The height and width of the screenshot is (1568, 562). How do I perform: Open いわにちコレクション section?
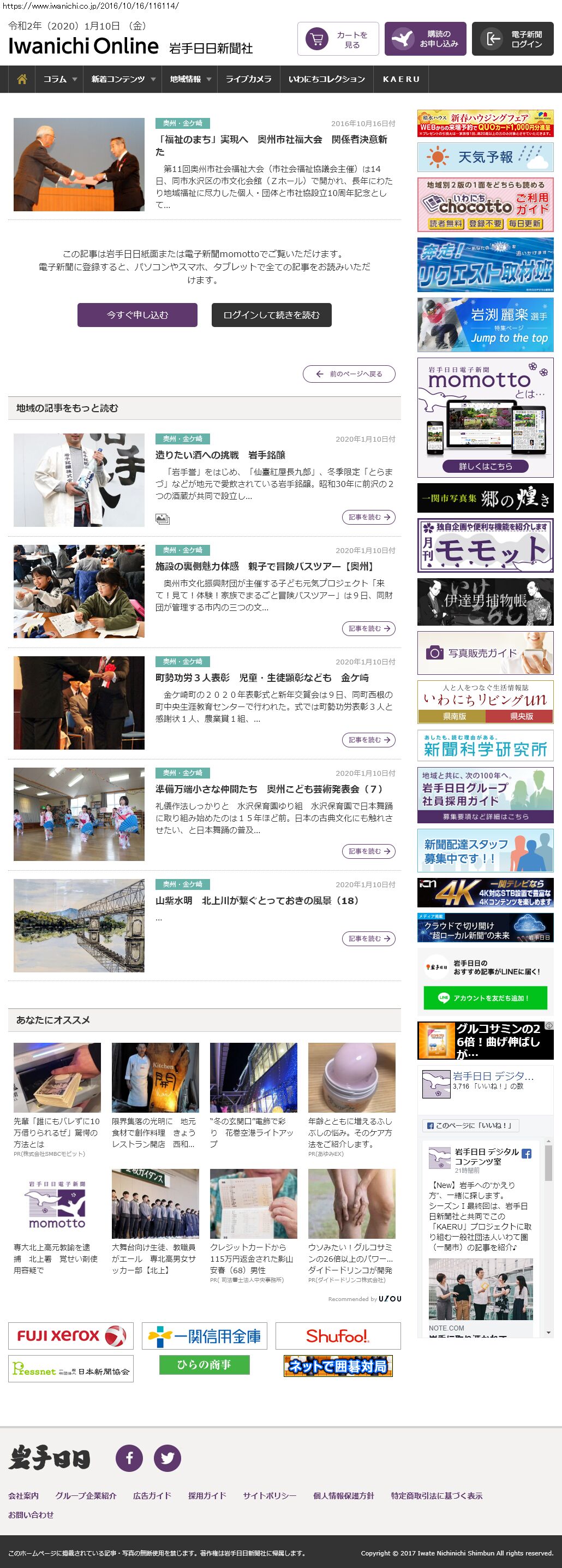[327, 79]
